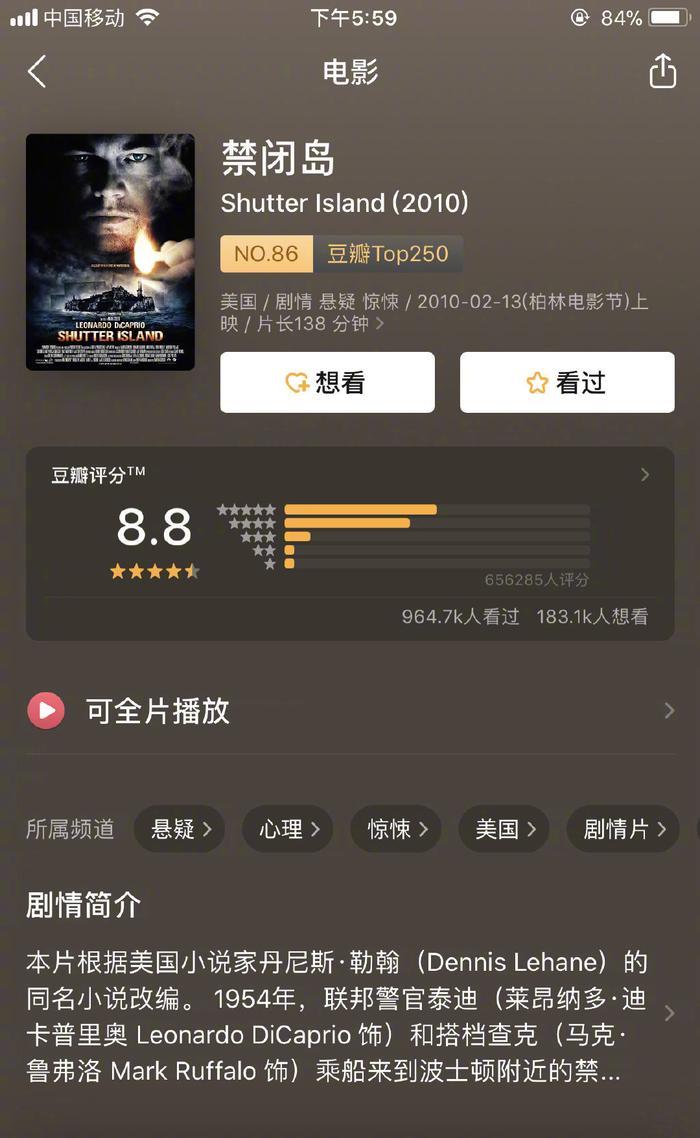Mark movie as 想看

click(327, 382)
